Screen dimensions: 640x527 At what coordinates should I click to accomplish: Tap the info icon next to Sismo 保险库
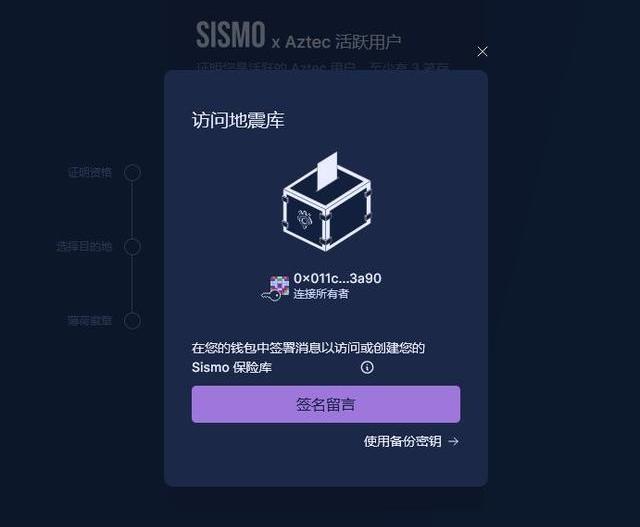(367, 367)
